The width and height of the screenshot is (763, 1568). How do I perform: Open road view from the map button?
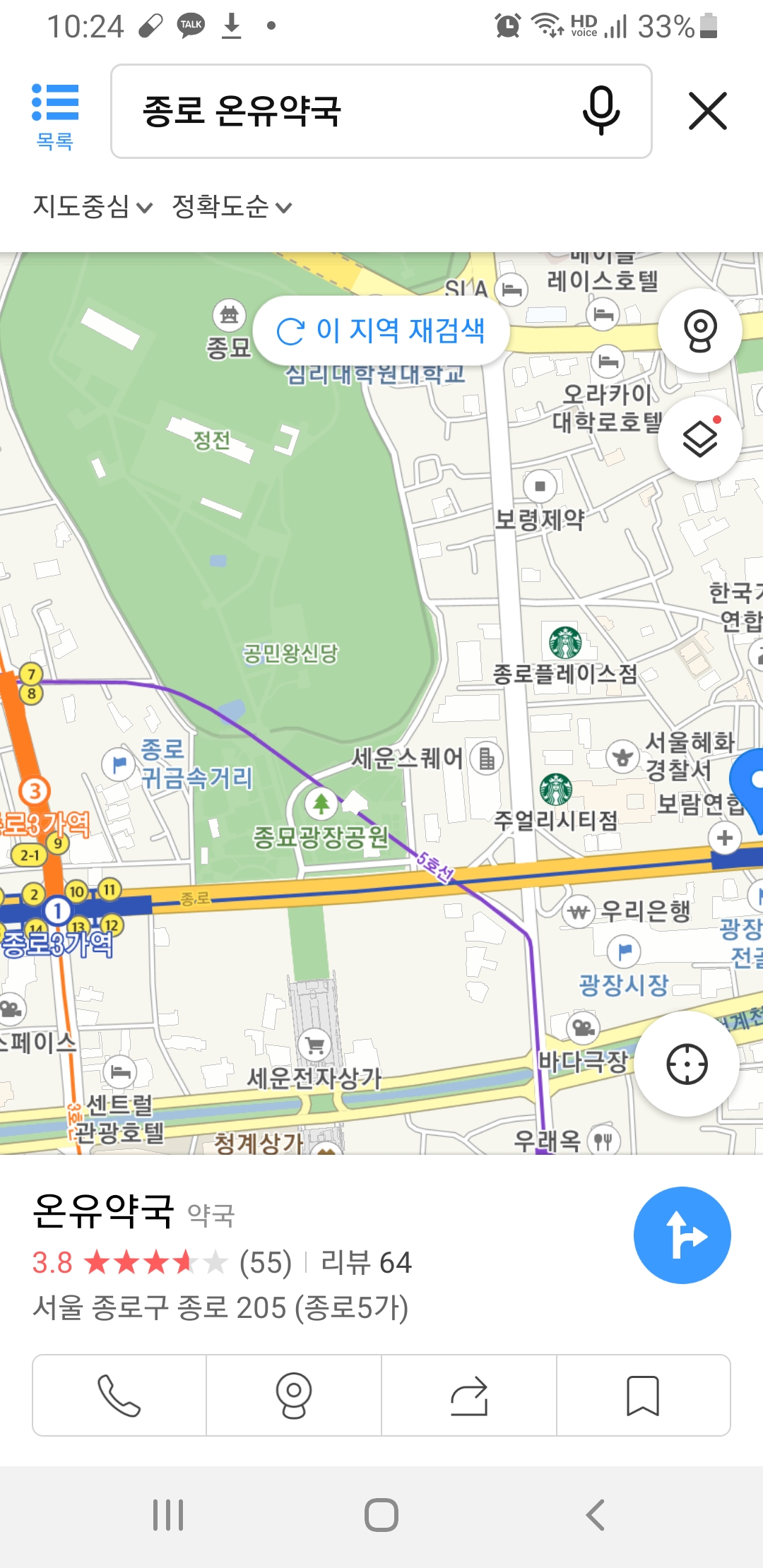click(x=700, y=331)
